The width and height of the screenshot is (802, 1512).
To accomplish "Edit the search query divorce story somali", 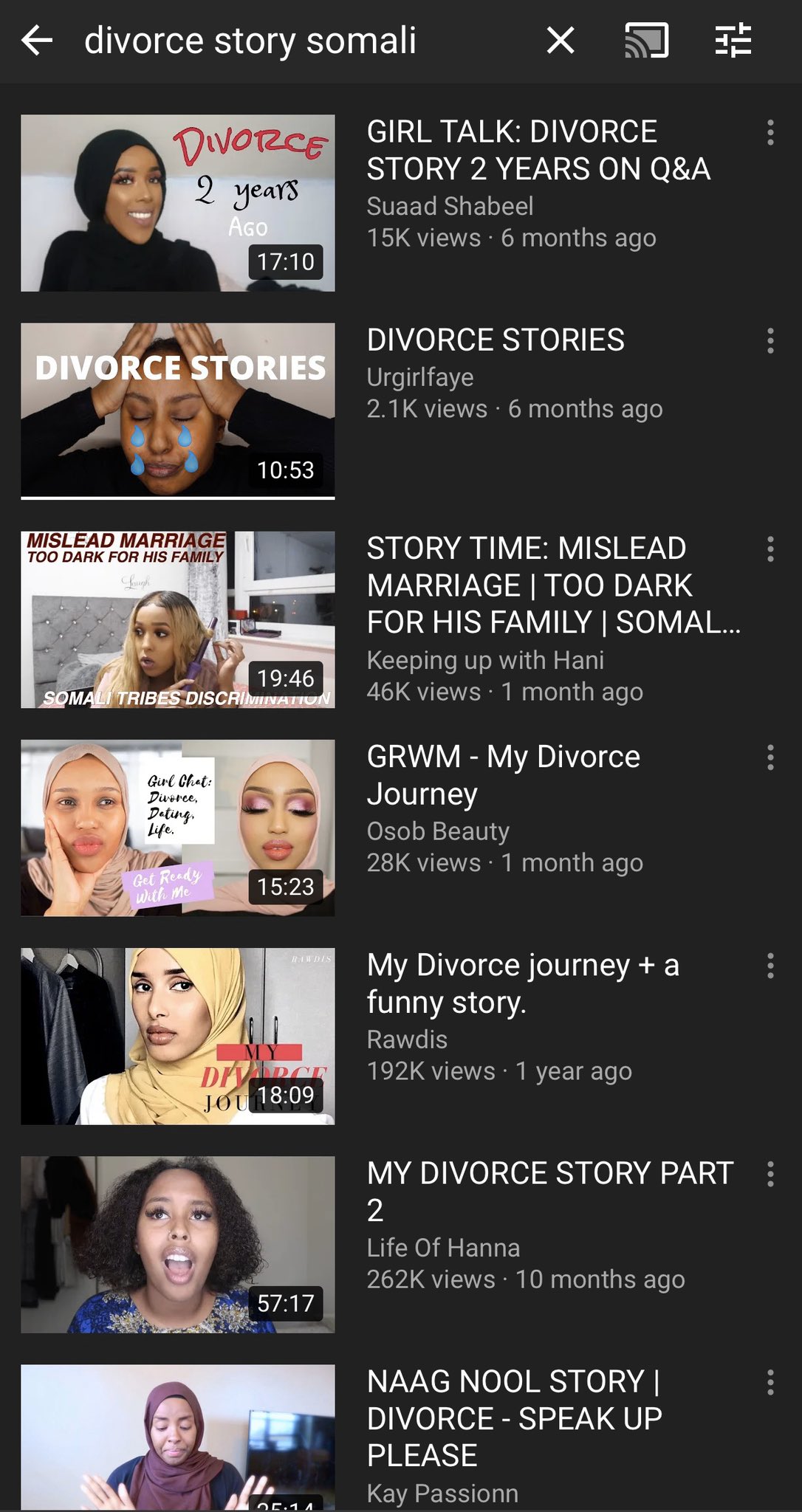I will pyautogui.click(x=250, y=41).
